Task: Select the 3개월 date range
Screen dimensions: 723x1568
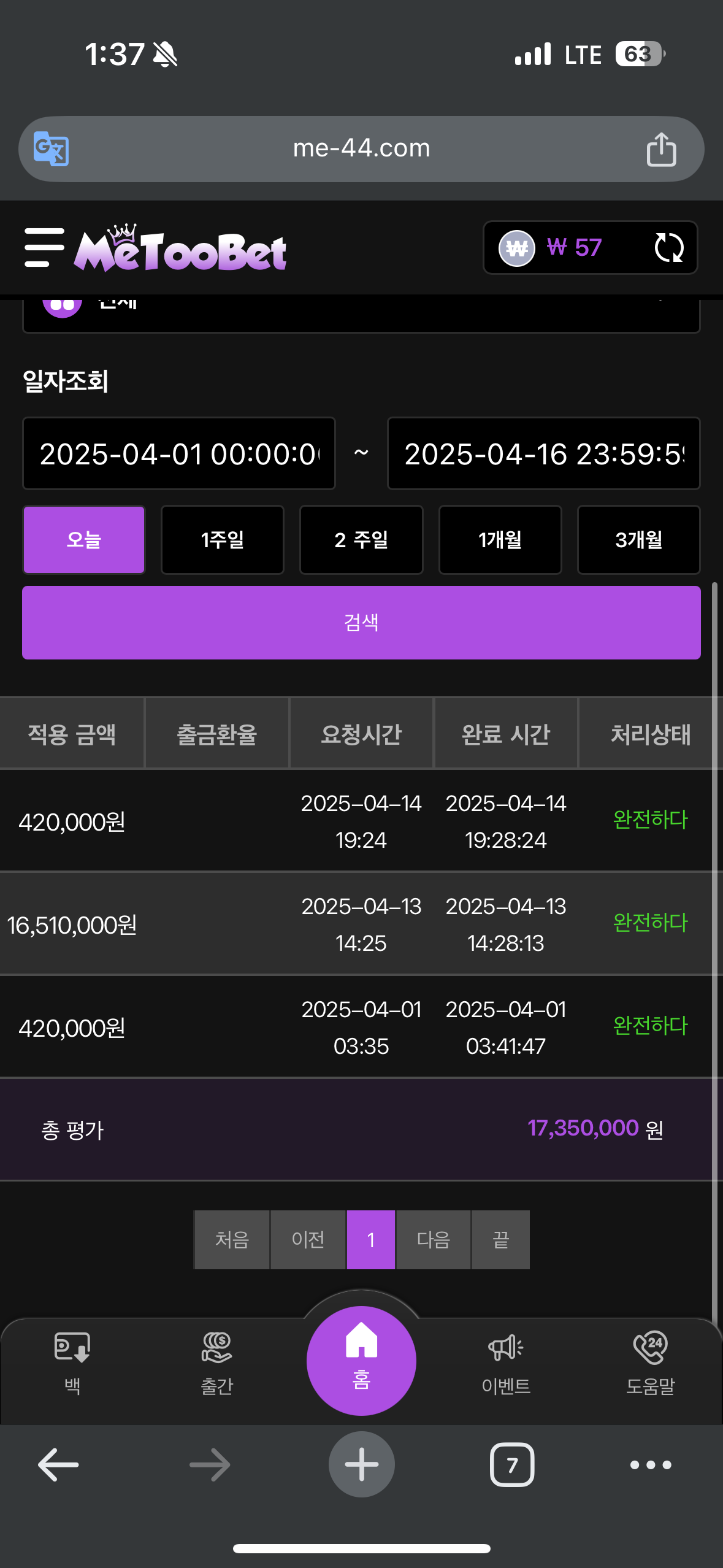Action: (639, 540)
